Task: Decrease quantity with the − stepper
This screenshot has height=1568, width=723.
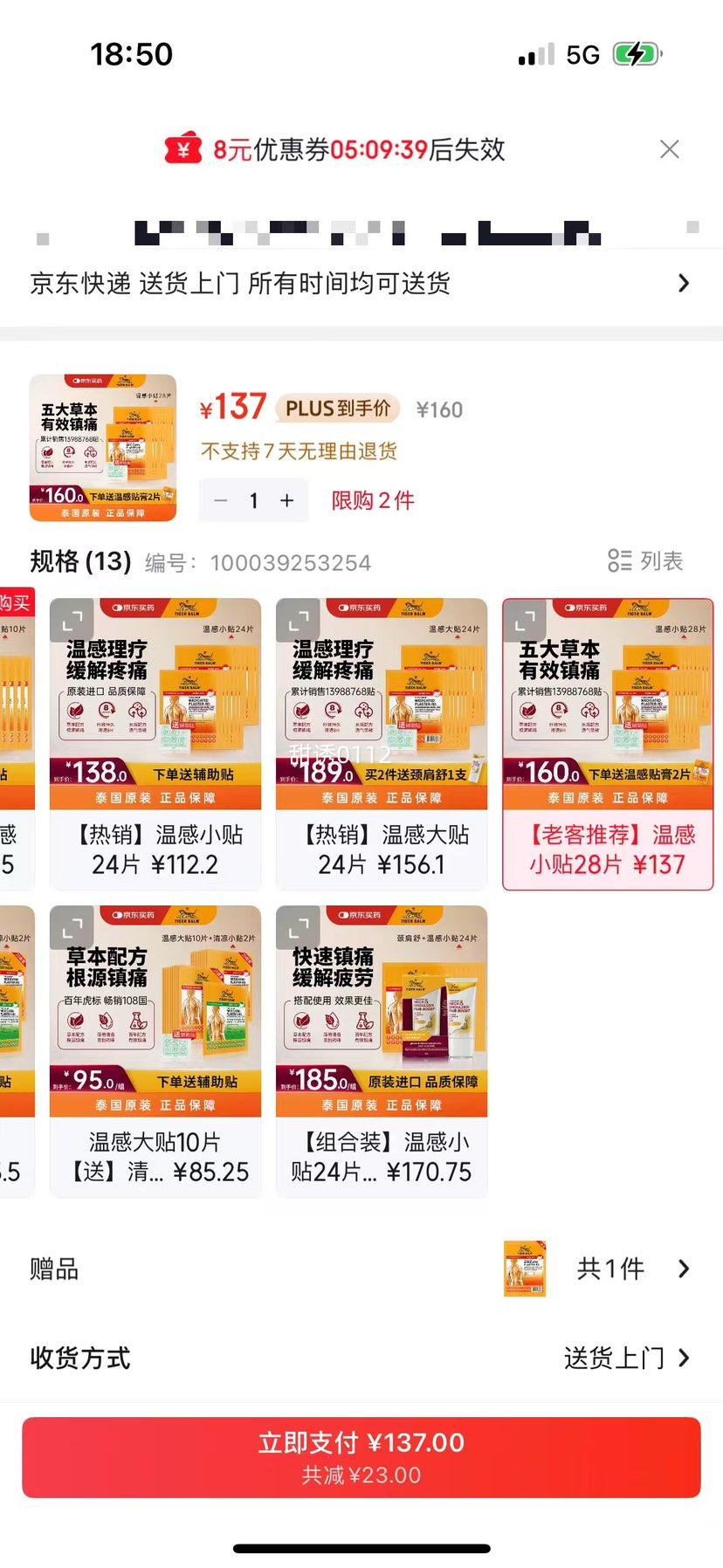Action: (x=220, y=500)
